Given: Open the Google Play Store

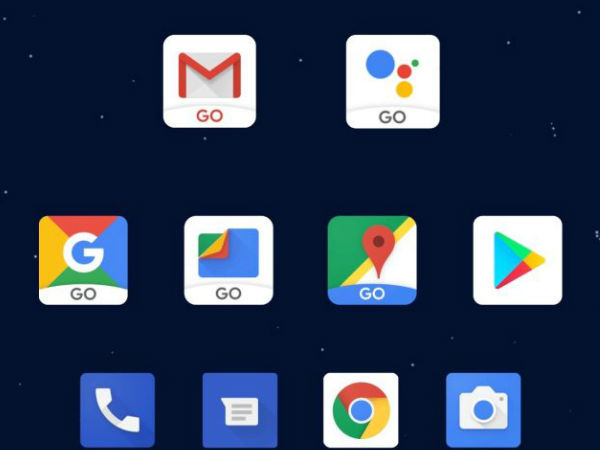Looking at the screenshot, I should pos(517,260).
